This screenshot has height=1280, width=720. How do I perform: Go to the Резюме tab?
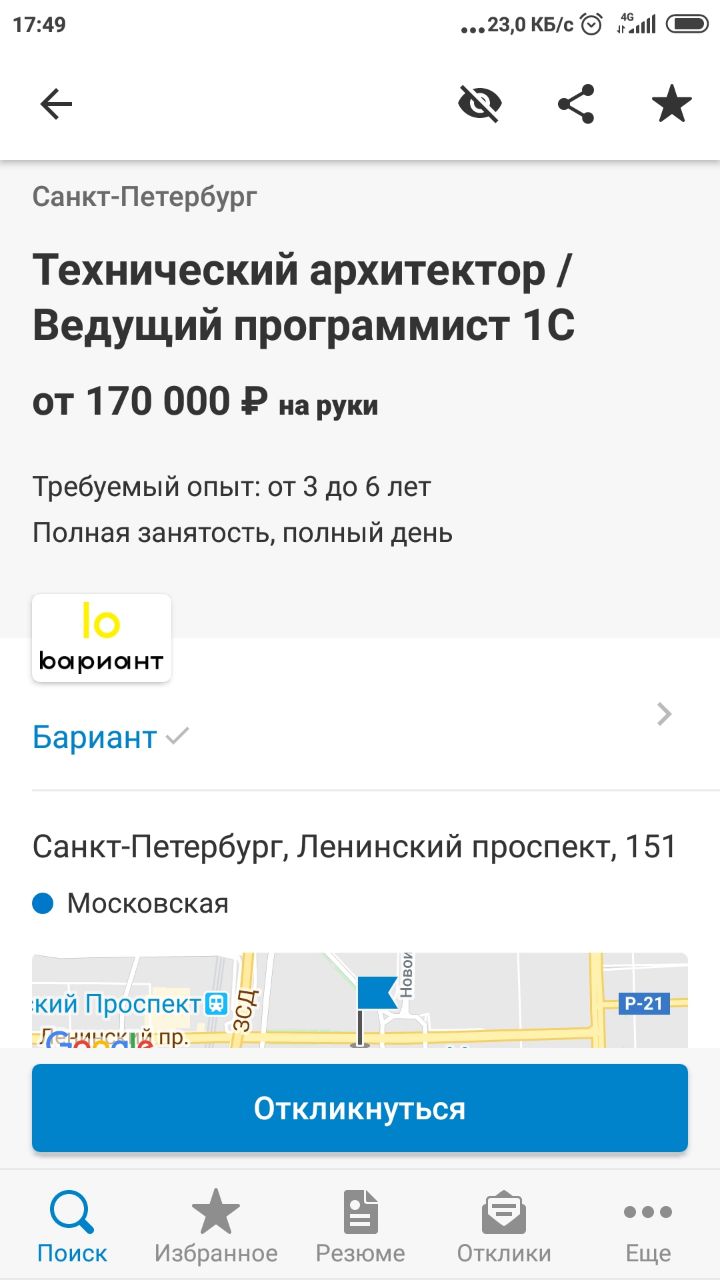click(x=360, y=1227)
